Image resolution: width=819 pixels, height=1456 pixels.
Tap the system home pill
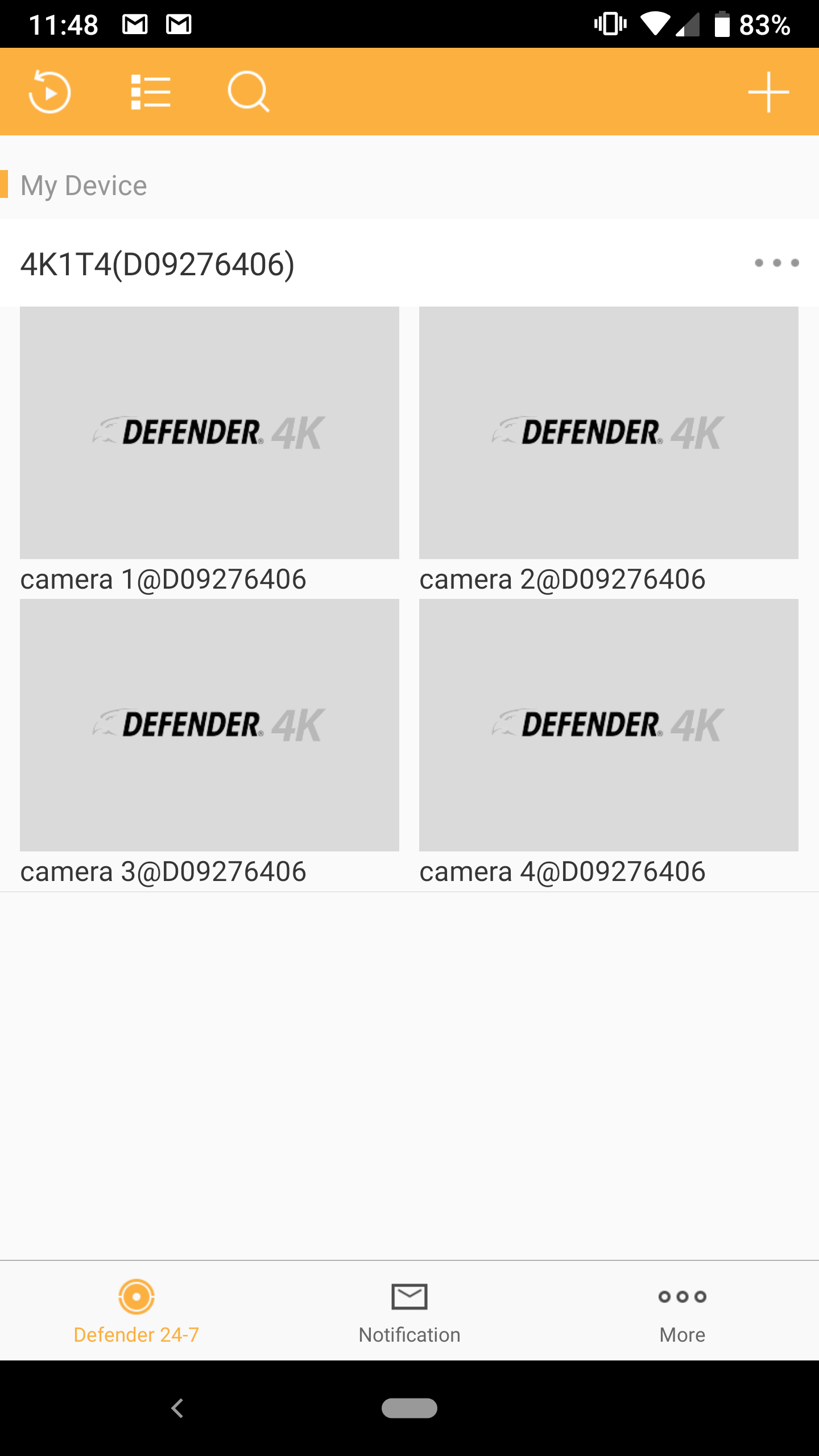(x=409, y=1408)
